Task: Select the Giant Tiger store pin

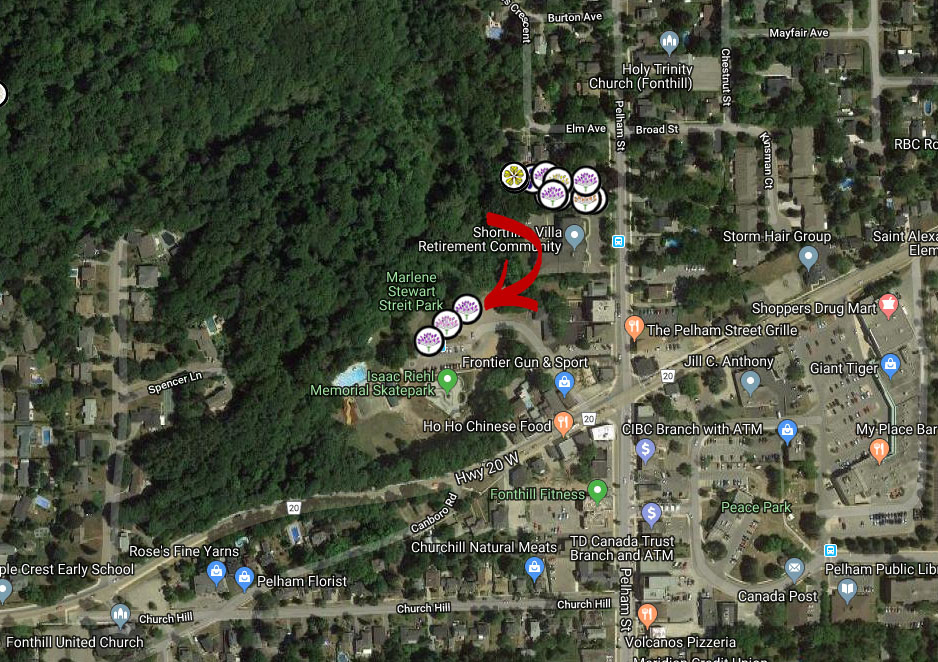Action: 889,363
